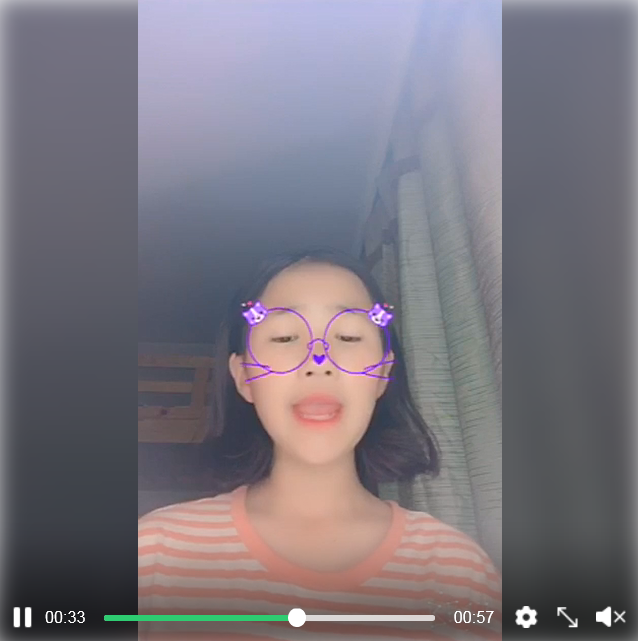Open the video settings gear
Image resolution: width=638 pixels, height=641 pixels.
pyautogui.click(x=526, y=617)
